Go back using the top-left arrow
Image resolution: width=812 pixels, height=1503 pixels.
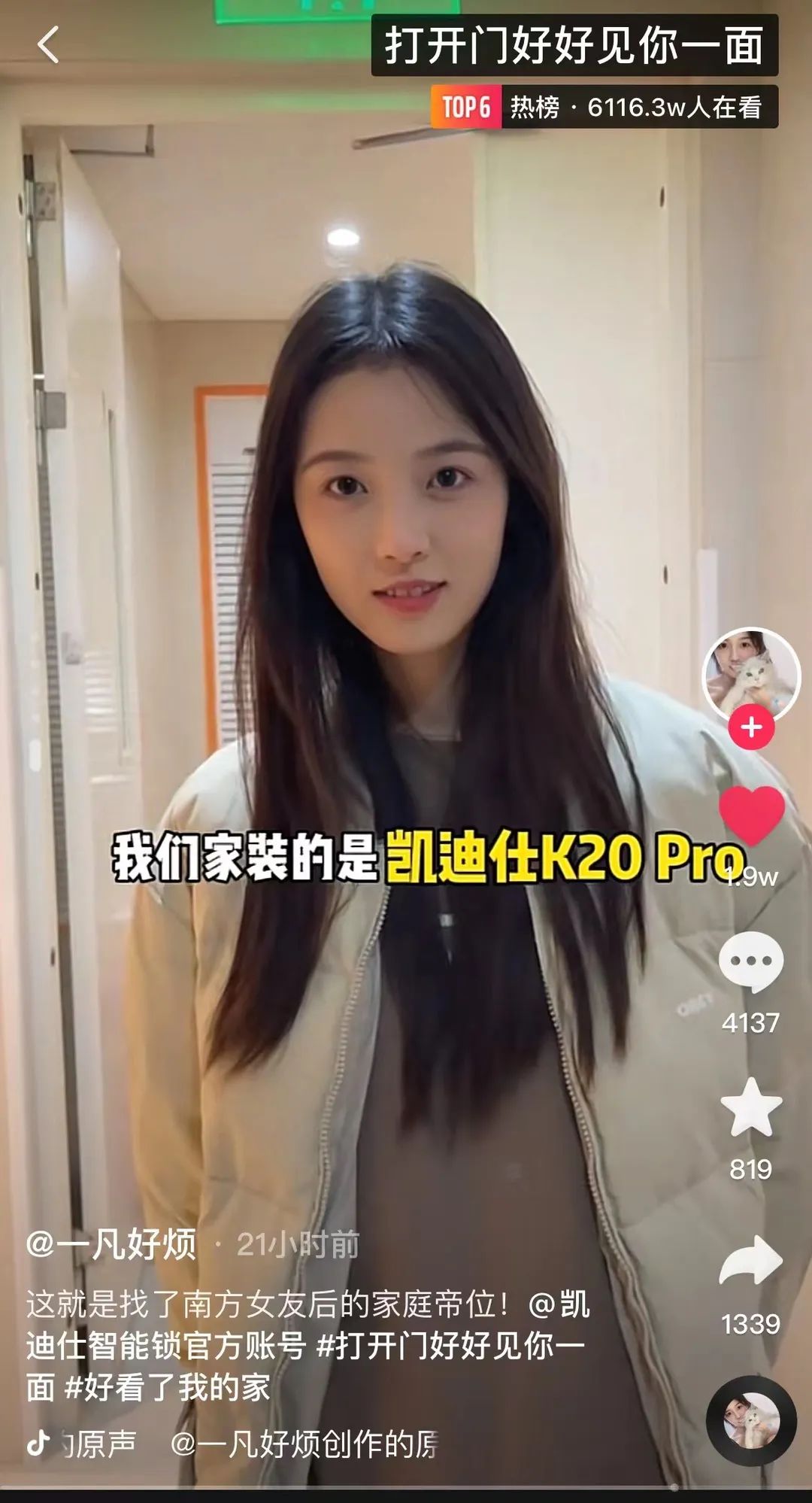click(x=48, y=45)
